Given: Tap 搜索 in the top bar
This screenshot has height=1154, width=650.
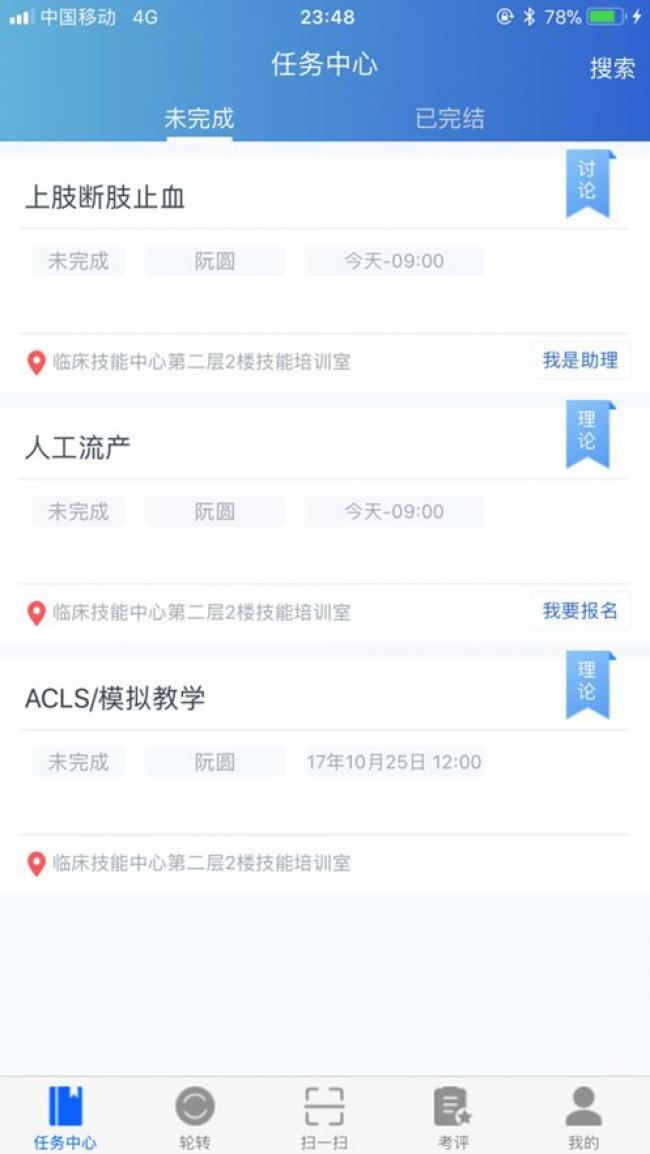Looking at the screenshot, I should click(612, 68).
